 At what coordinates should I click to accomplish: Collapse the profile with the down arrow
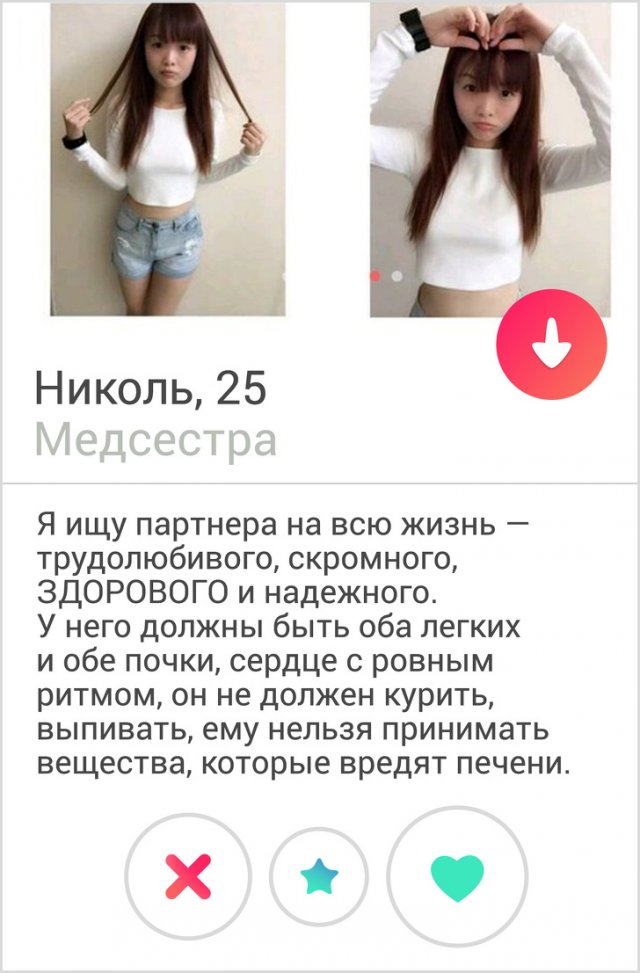(551, 345)
